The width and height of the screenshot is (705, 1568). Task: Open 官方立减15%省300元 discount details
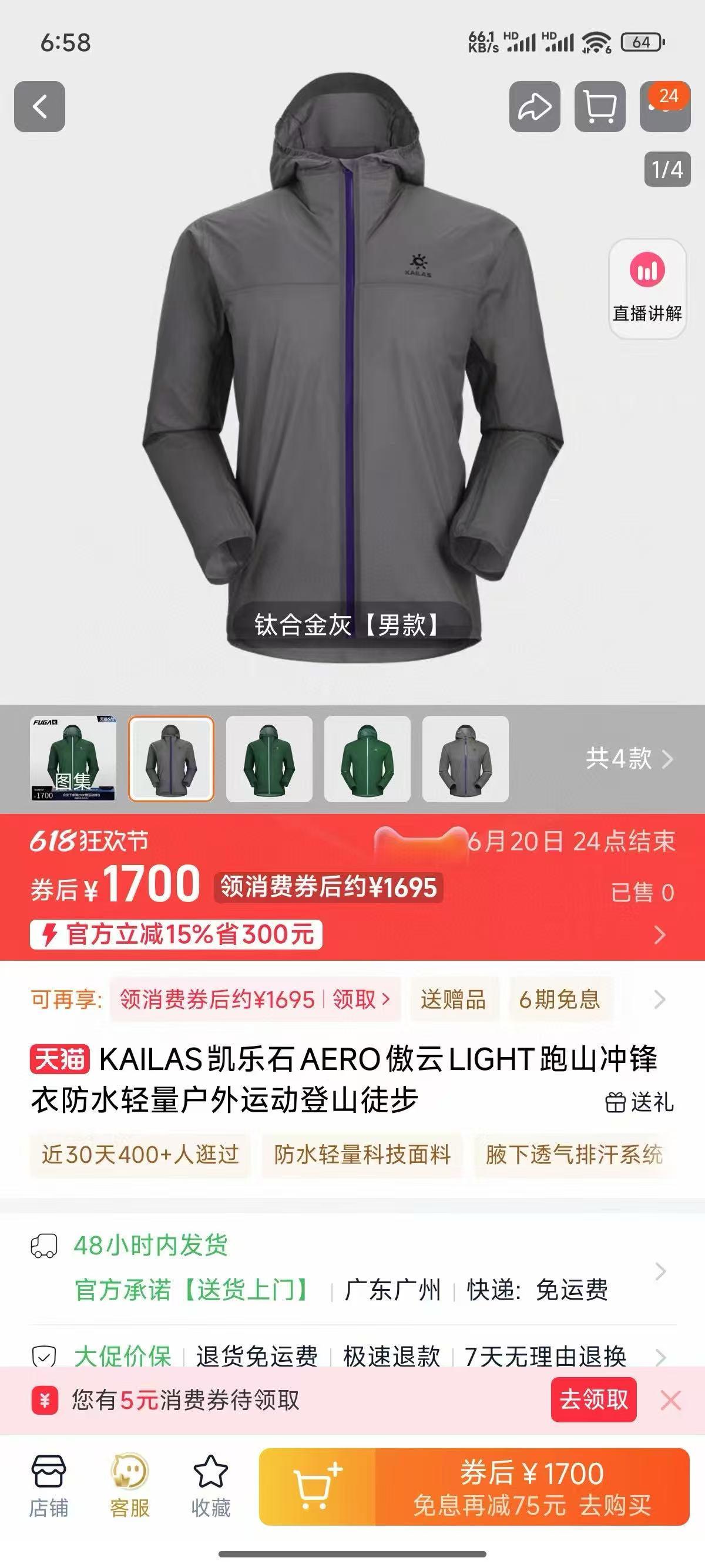(x=177, y=934)
